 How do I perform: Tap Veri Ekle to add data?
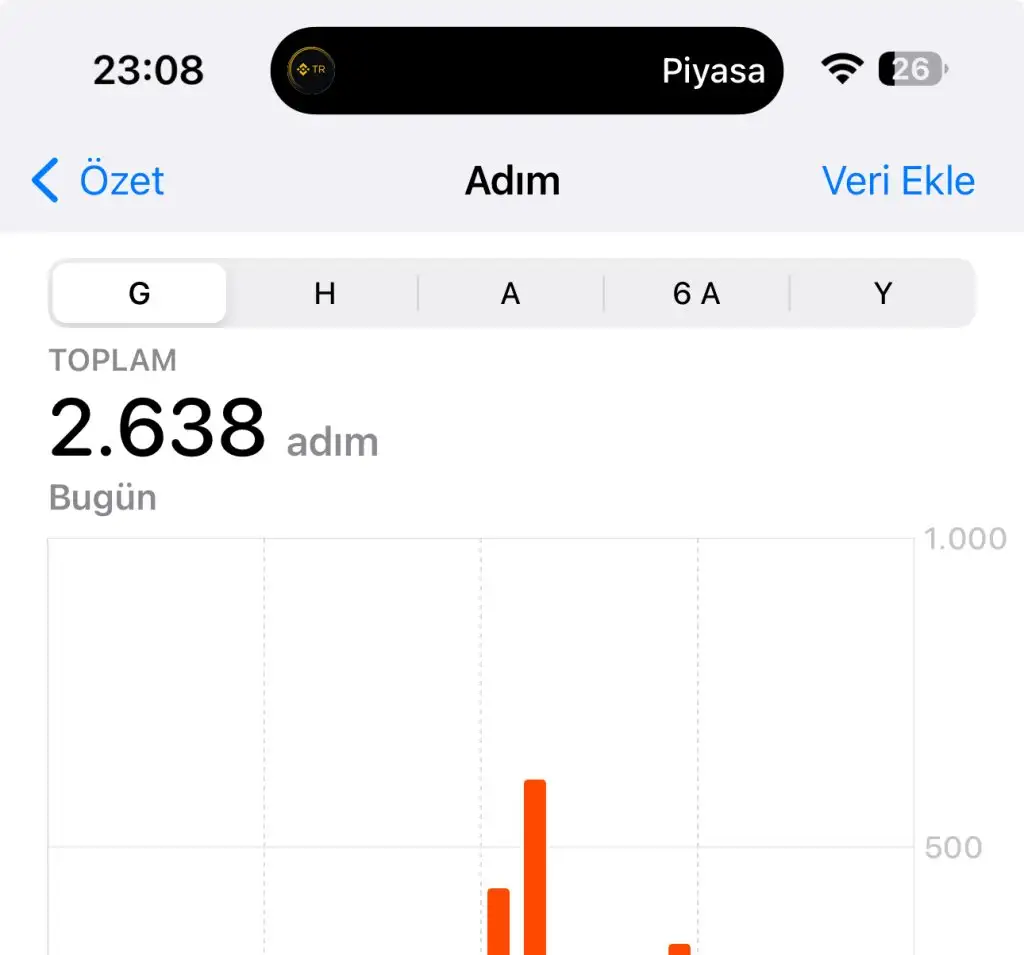[x=897, y=181]
